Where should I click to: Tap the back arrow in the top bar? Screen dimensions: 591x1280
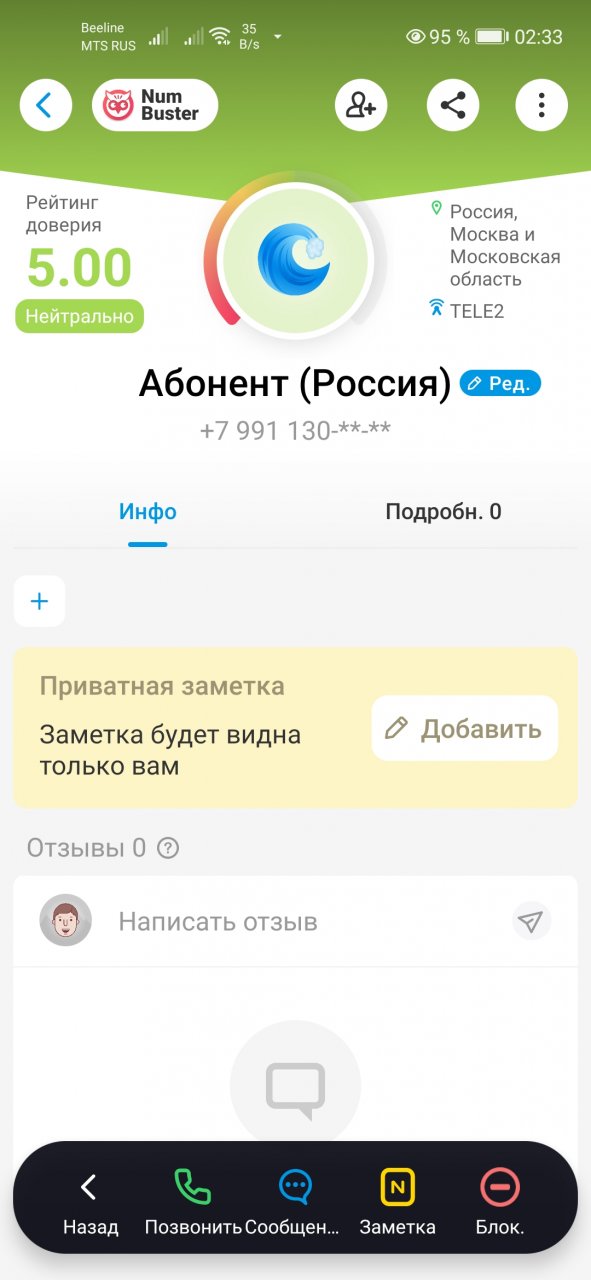point(45,105)
